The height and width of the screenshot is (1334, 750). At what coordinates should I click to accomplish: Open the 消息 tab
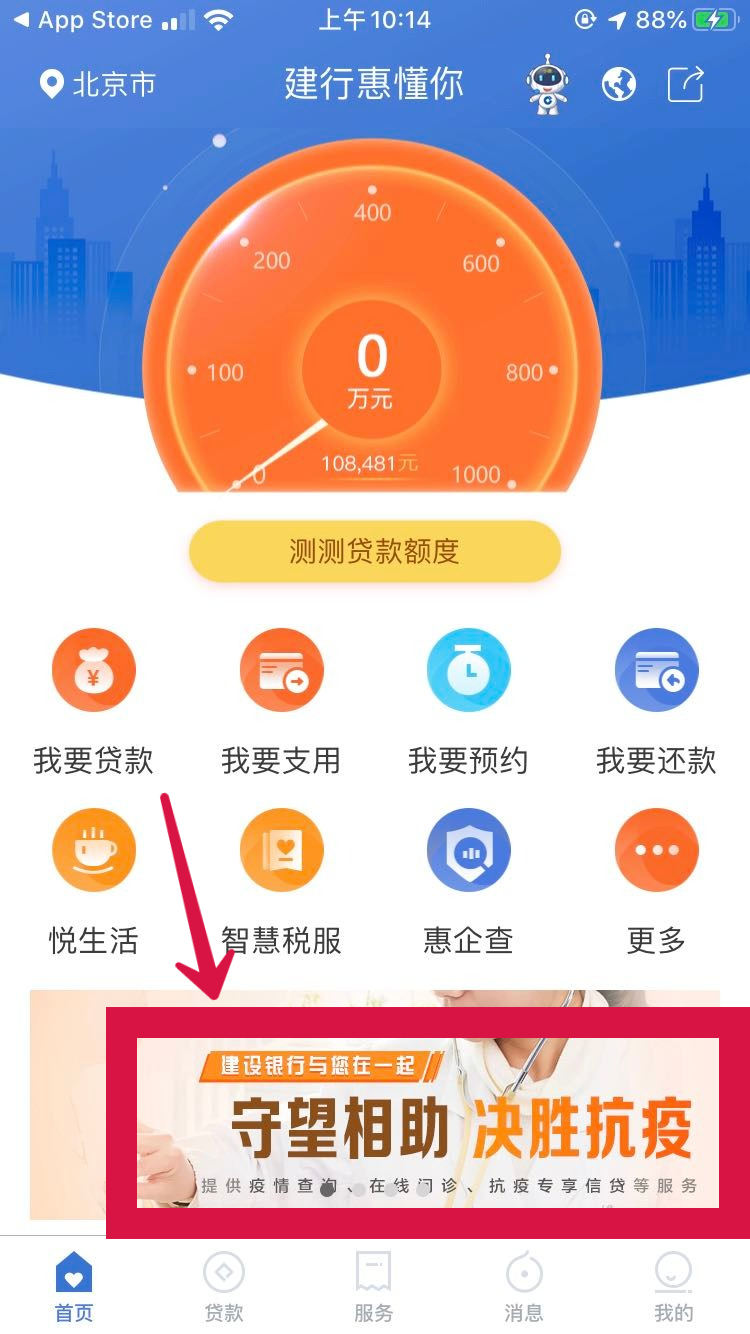pos(524,1287)
